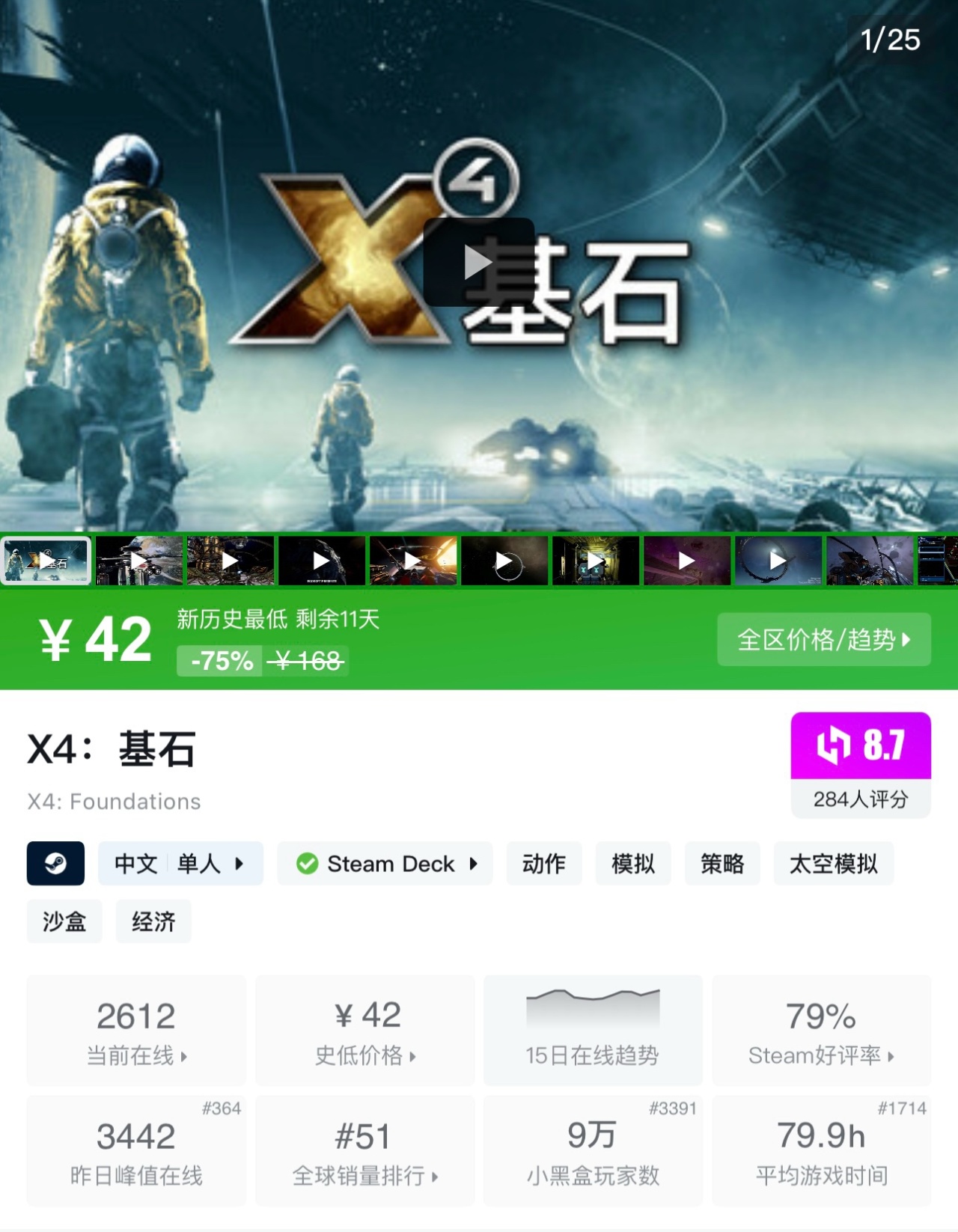
Task: View 史低价格 lowest price history
Action: click(365, 1031)
